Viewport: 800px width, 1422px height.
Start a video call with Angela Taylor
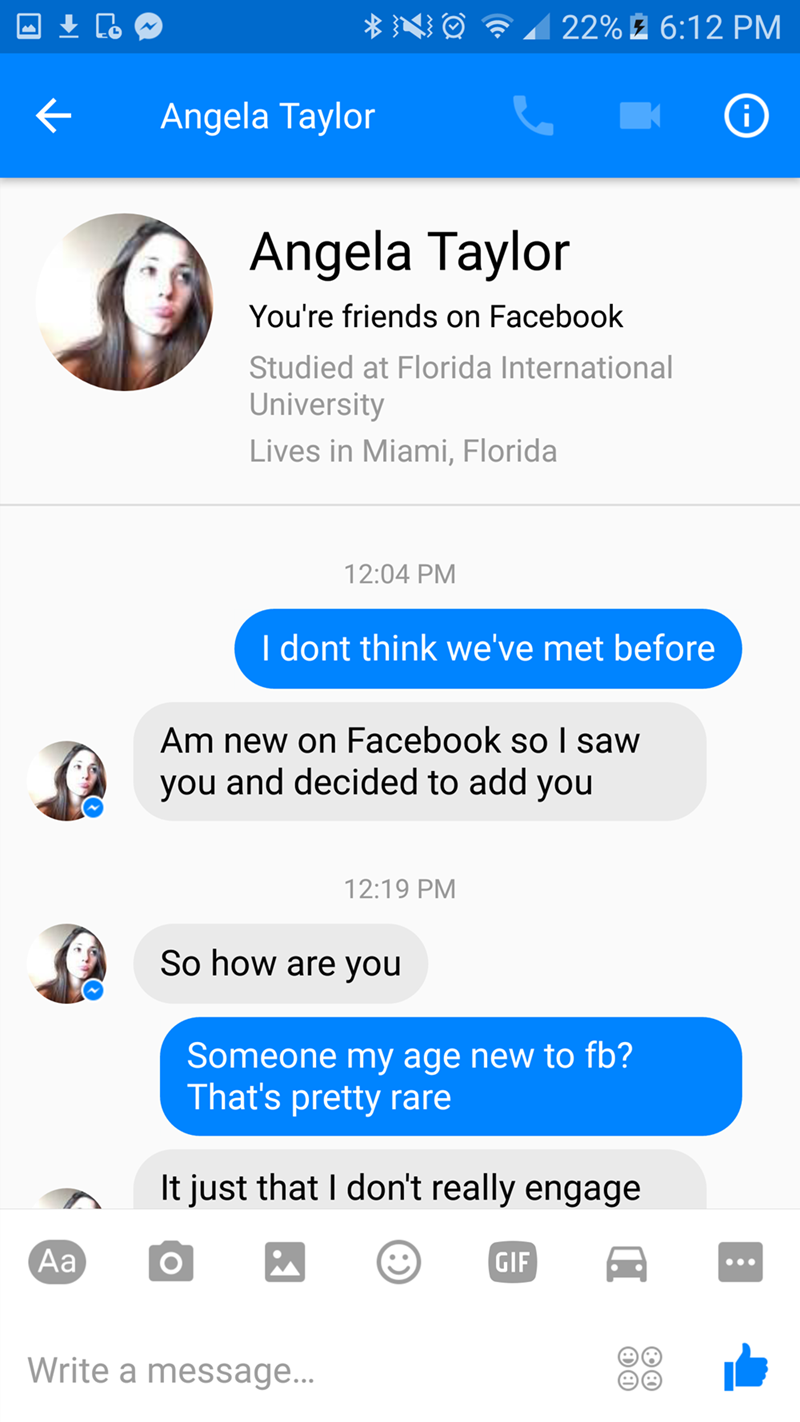[x=639, y=117]
